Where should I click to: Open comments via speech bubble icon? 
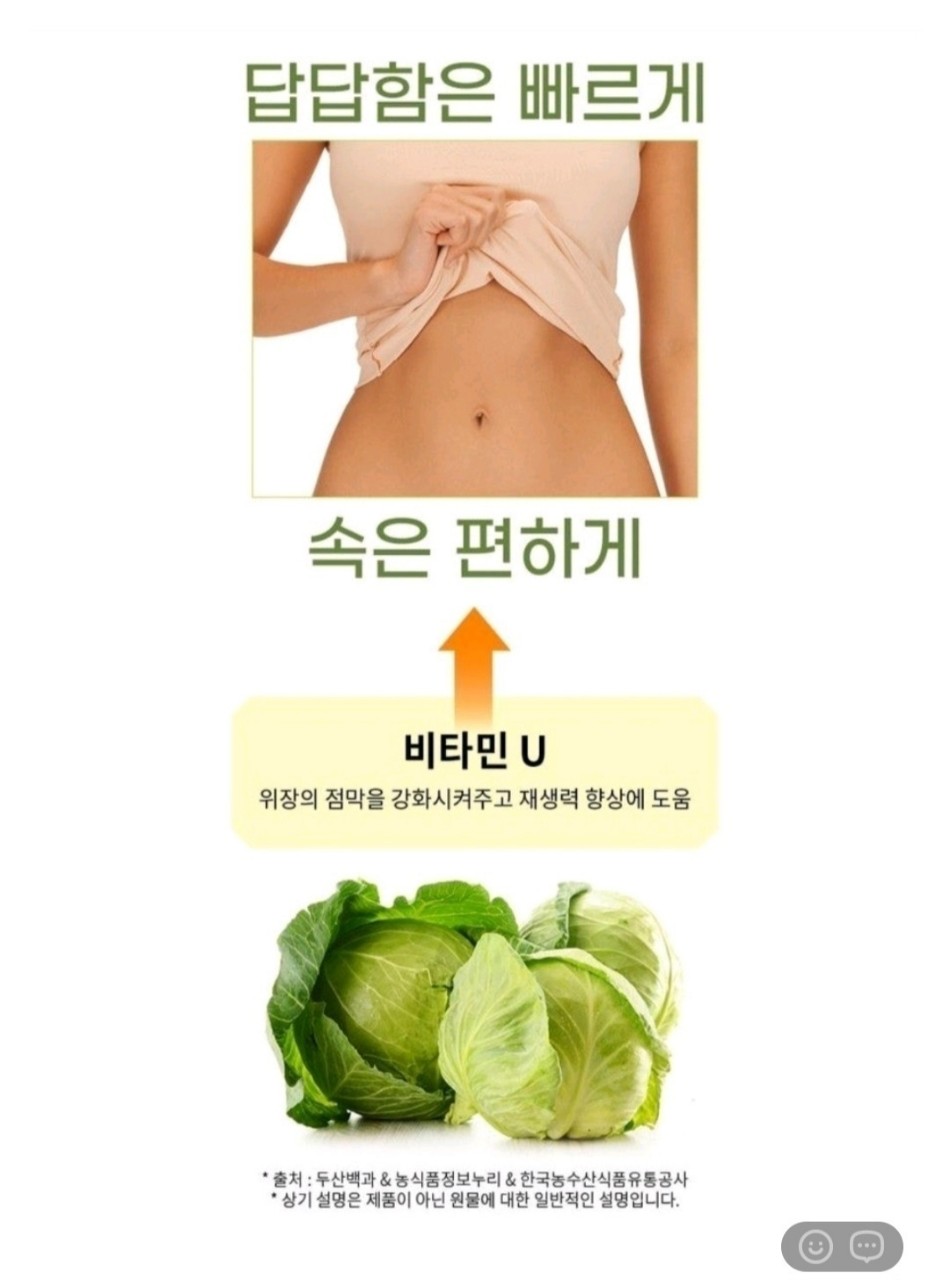pos(867,1246)
